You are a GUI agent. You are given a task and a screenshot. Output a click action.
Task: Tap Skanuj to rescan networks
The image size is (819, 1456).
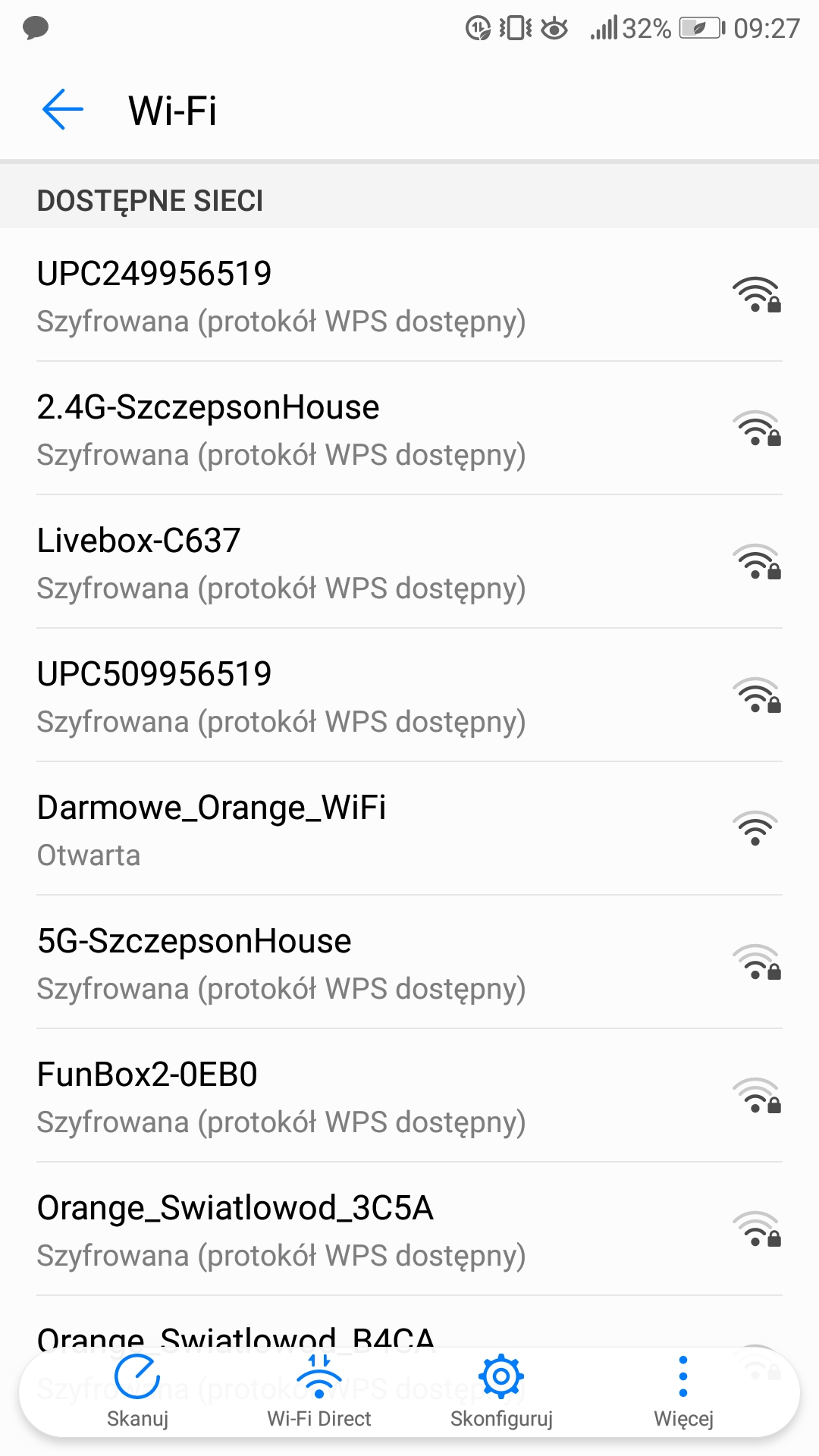(137, 1392)
